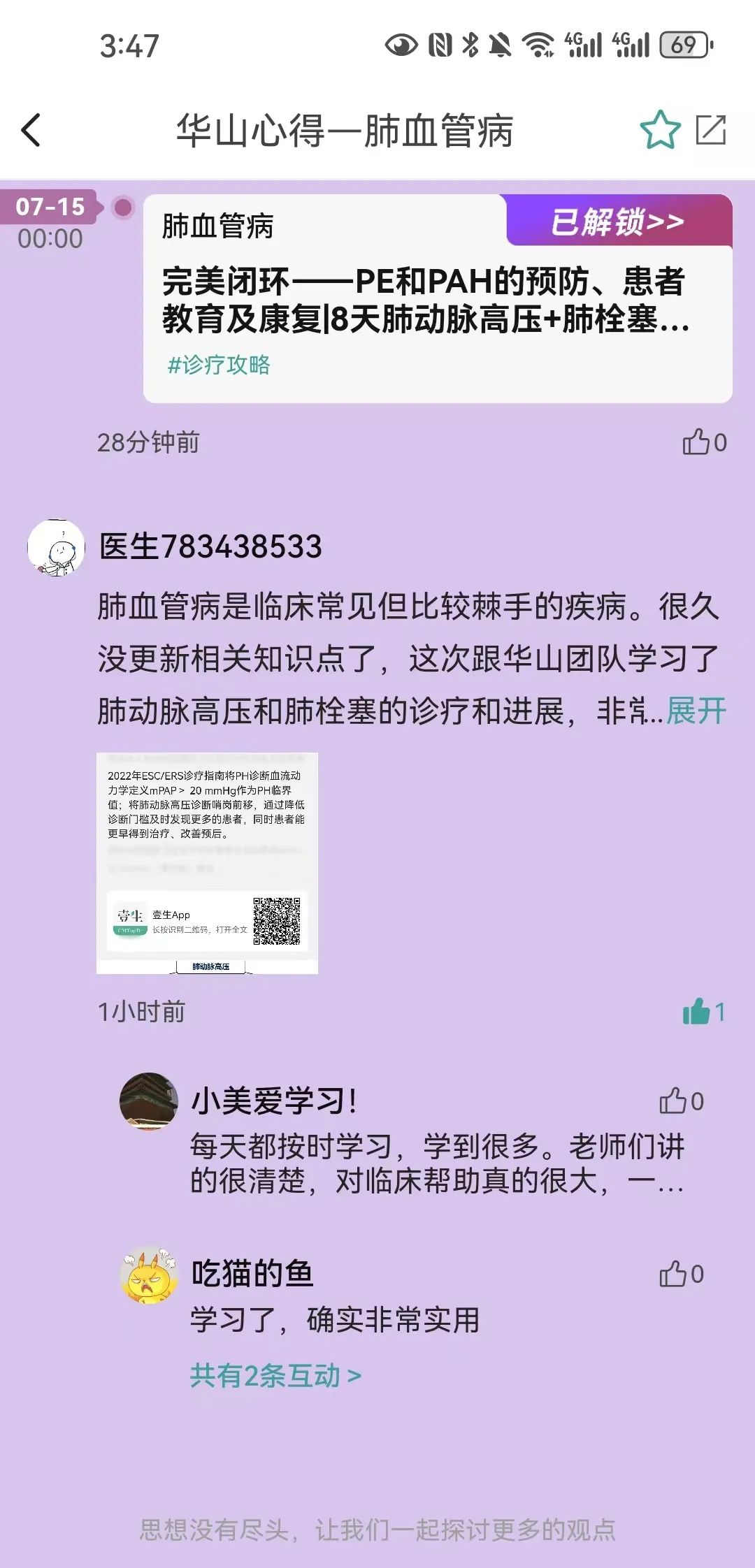
Task: Tap the #诊疗攻略 hashtag
Action: pos(219,365)
